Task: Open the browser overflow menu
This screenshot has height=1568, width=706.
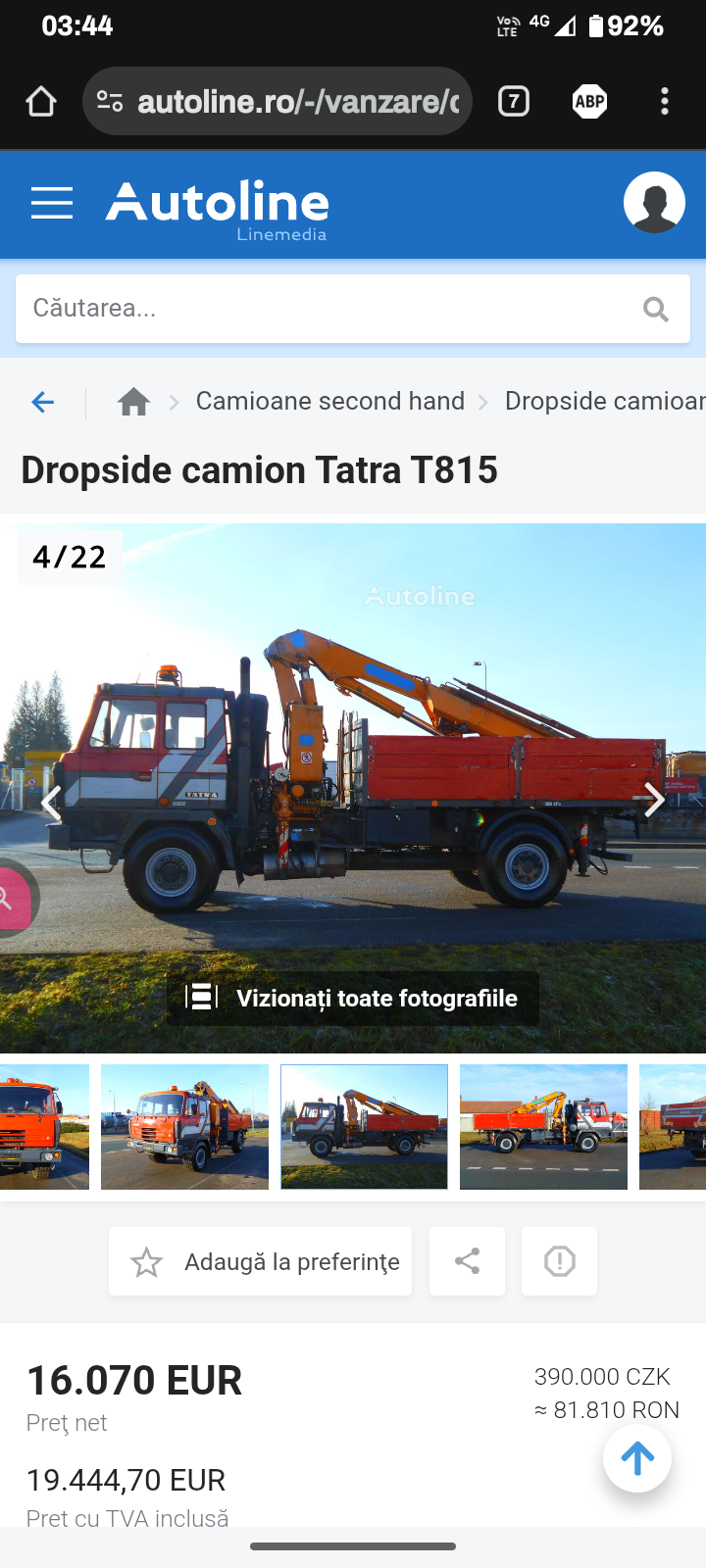Action: tap(665, 102)
